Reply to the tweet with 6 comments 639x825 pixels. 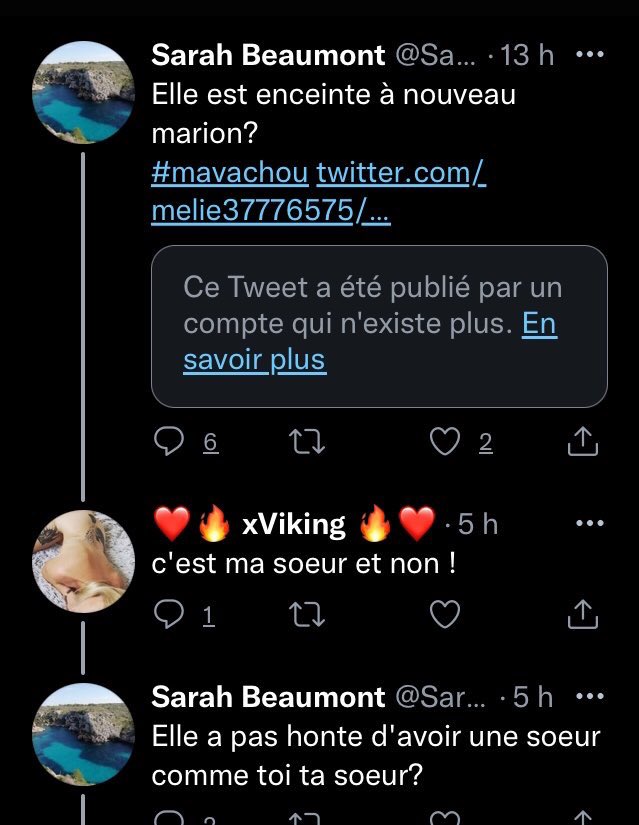coord(168,442)
